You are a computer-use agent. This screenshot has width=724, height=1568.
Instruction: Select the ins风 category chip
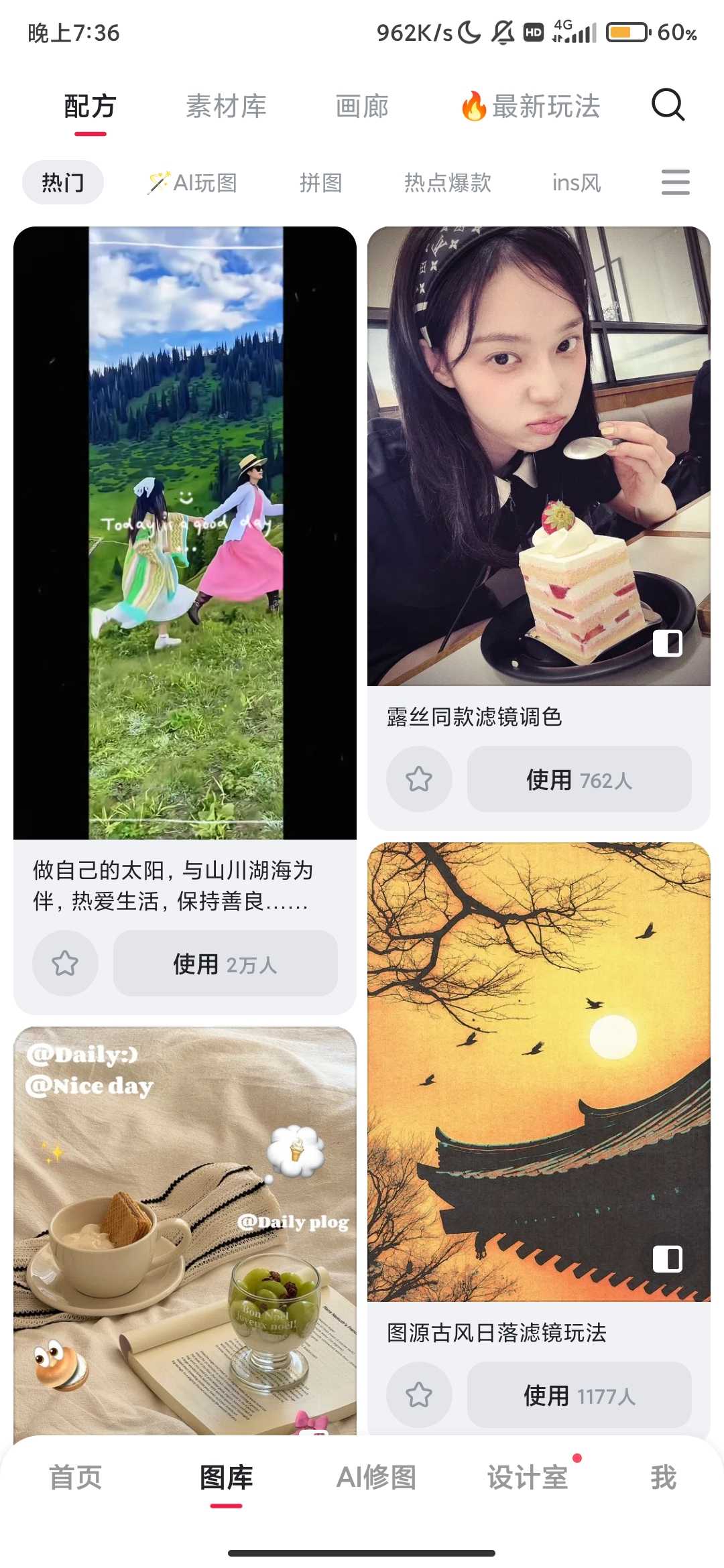tap(577, 182)
